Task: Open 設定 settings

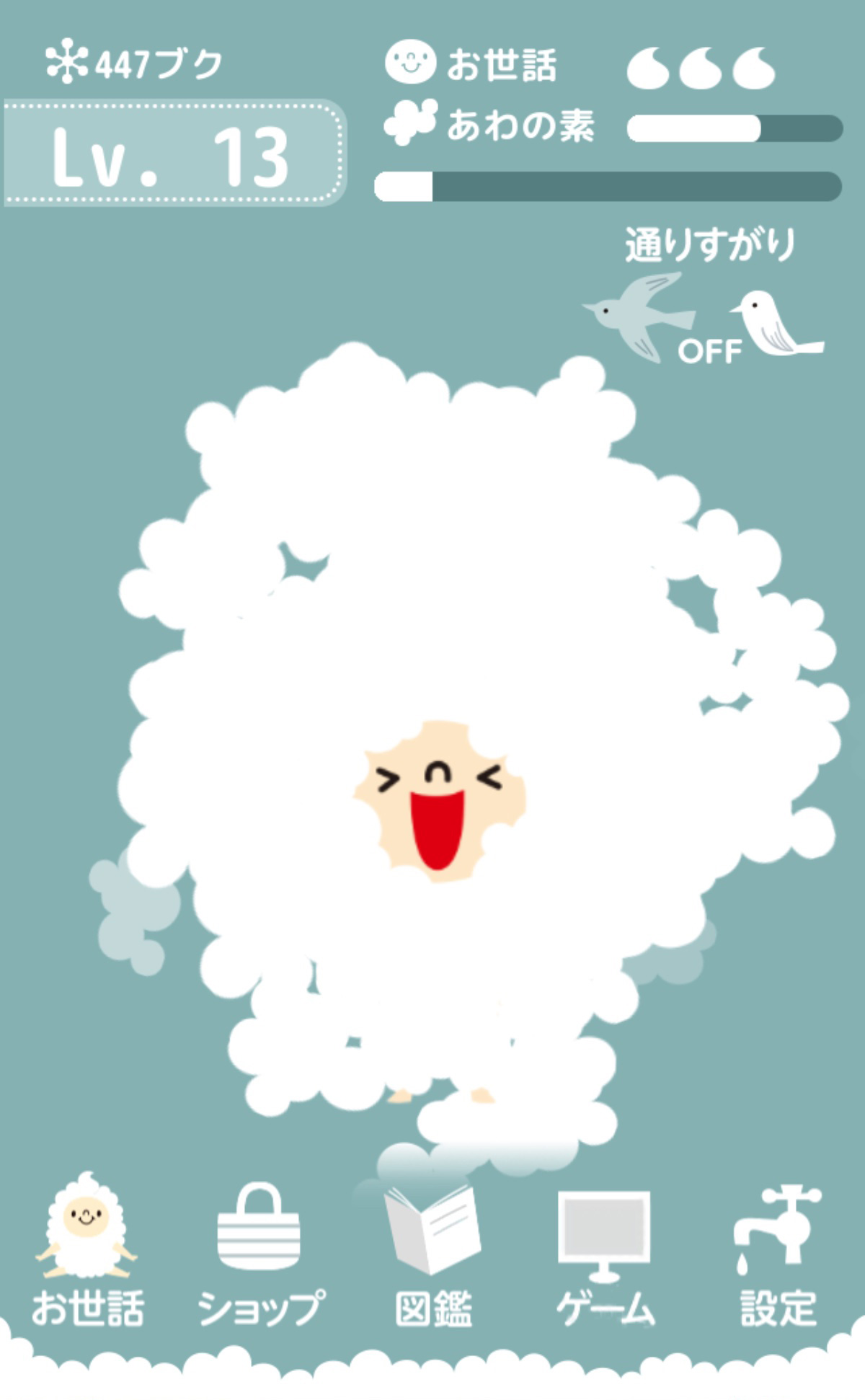Action: pyautogui.click(x=777, y=1254)
